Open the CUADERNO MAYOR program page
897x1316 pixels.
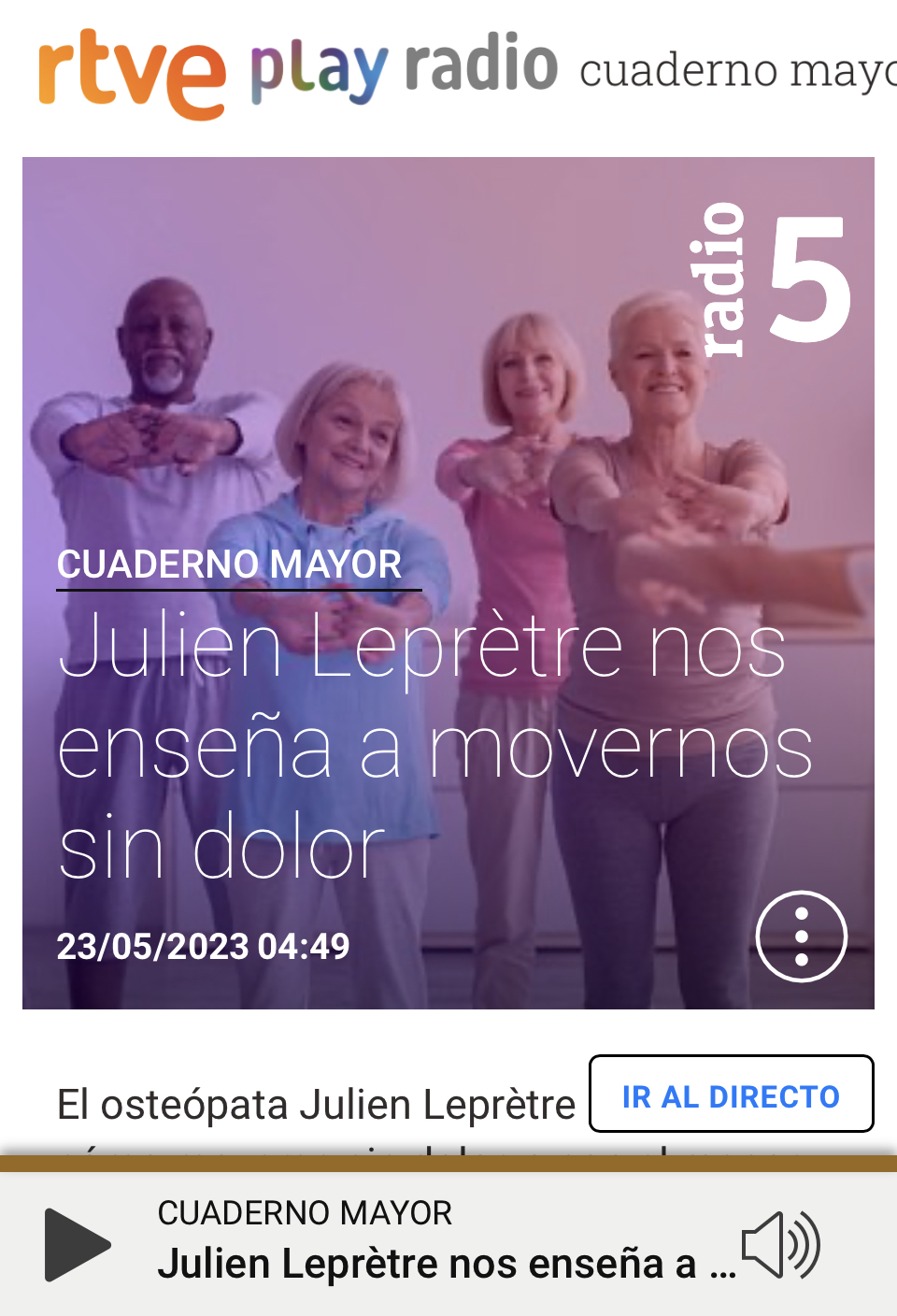tap(230, 563)
